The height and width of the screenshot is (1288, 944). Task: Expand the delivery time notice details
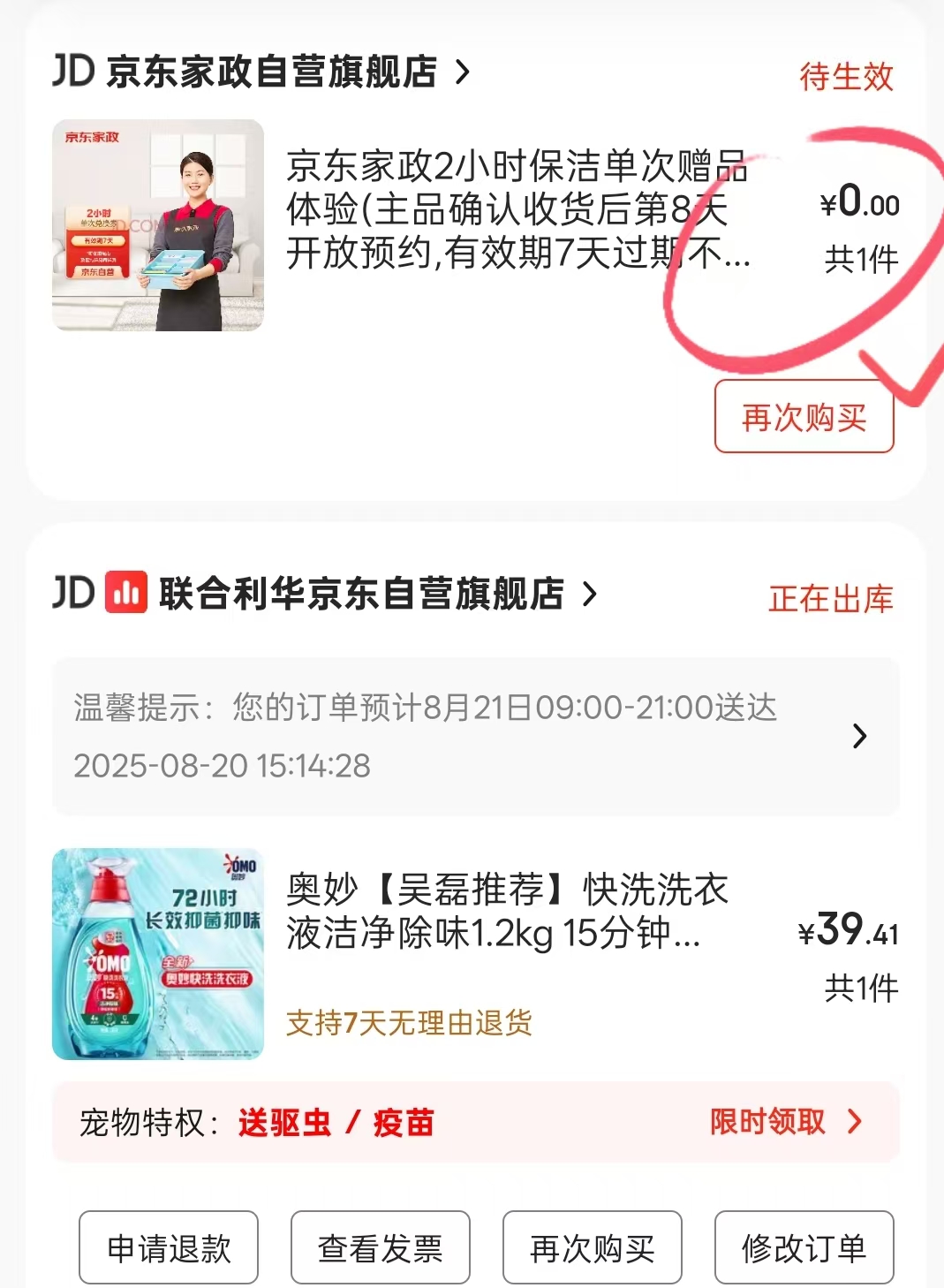point(859,736)
